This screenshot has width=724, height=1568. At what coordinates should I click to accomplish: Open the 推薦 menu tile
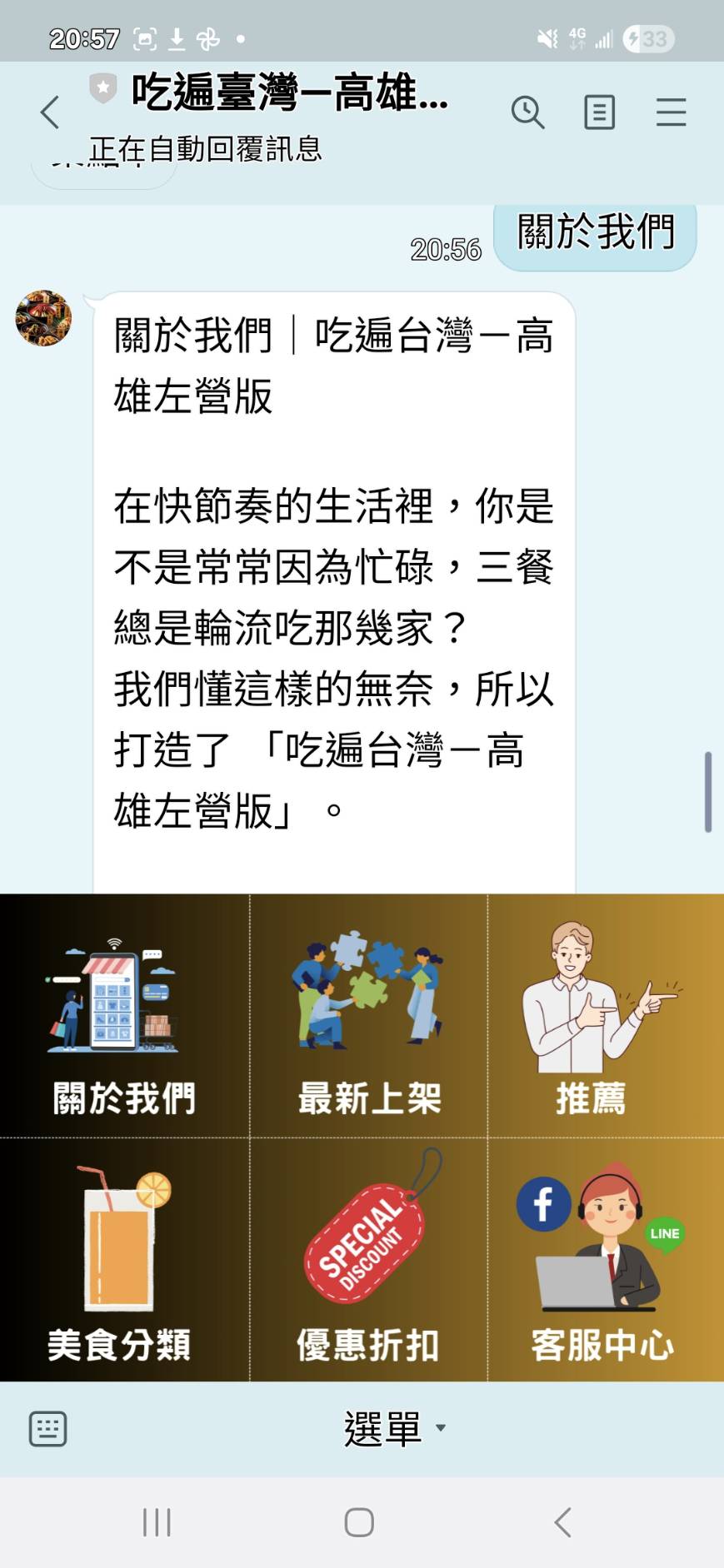pyautogui.click(x=605, y=1016)
